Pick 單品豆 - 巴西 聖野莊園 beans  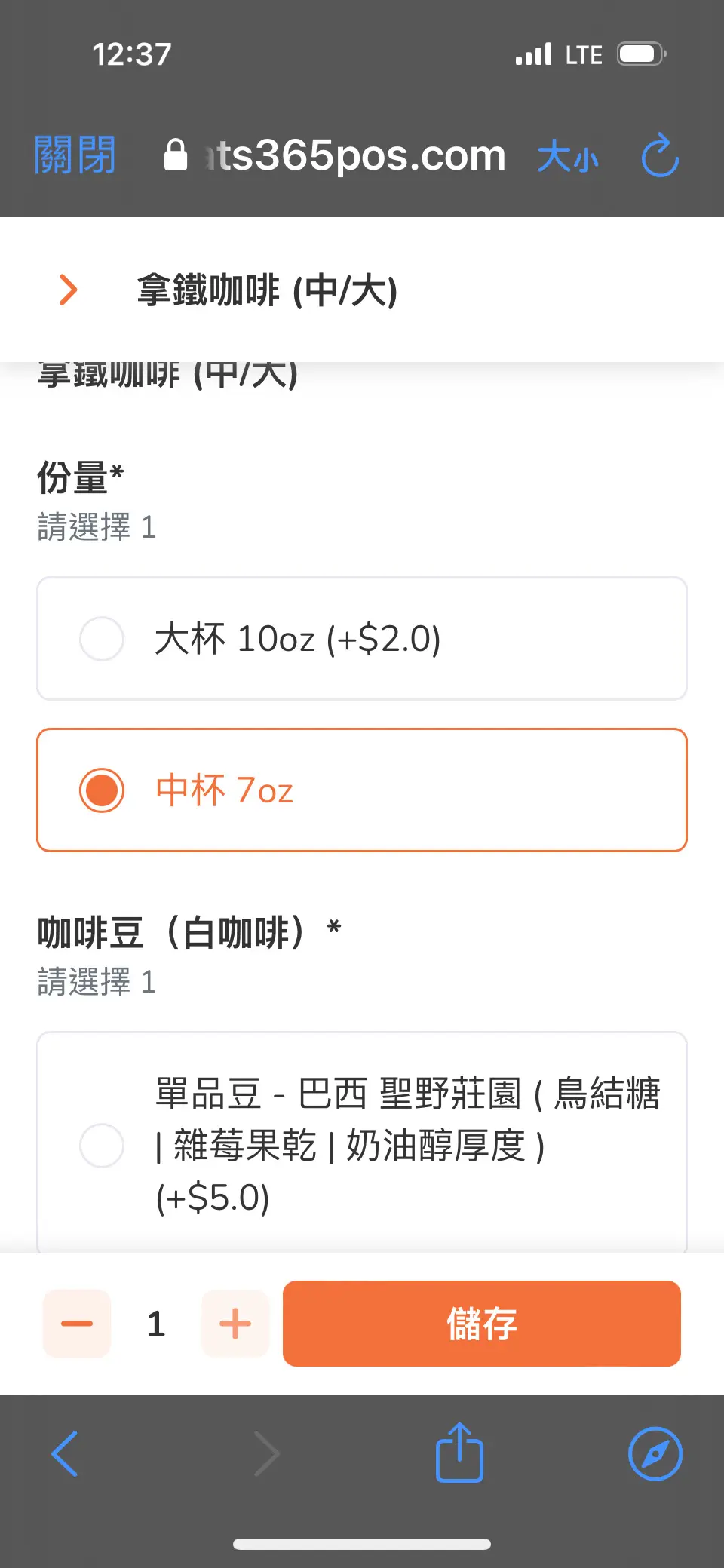pyautogui.click(x=102, y=1145)
